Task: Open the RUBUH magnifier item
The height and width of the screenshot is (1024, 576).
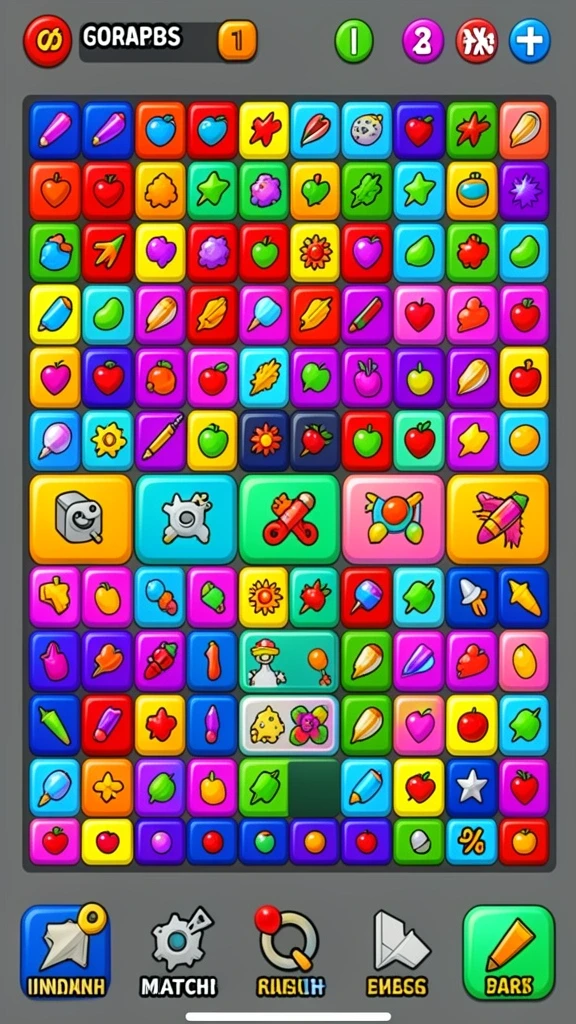Action: tap(288, 953)
